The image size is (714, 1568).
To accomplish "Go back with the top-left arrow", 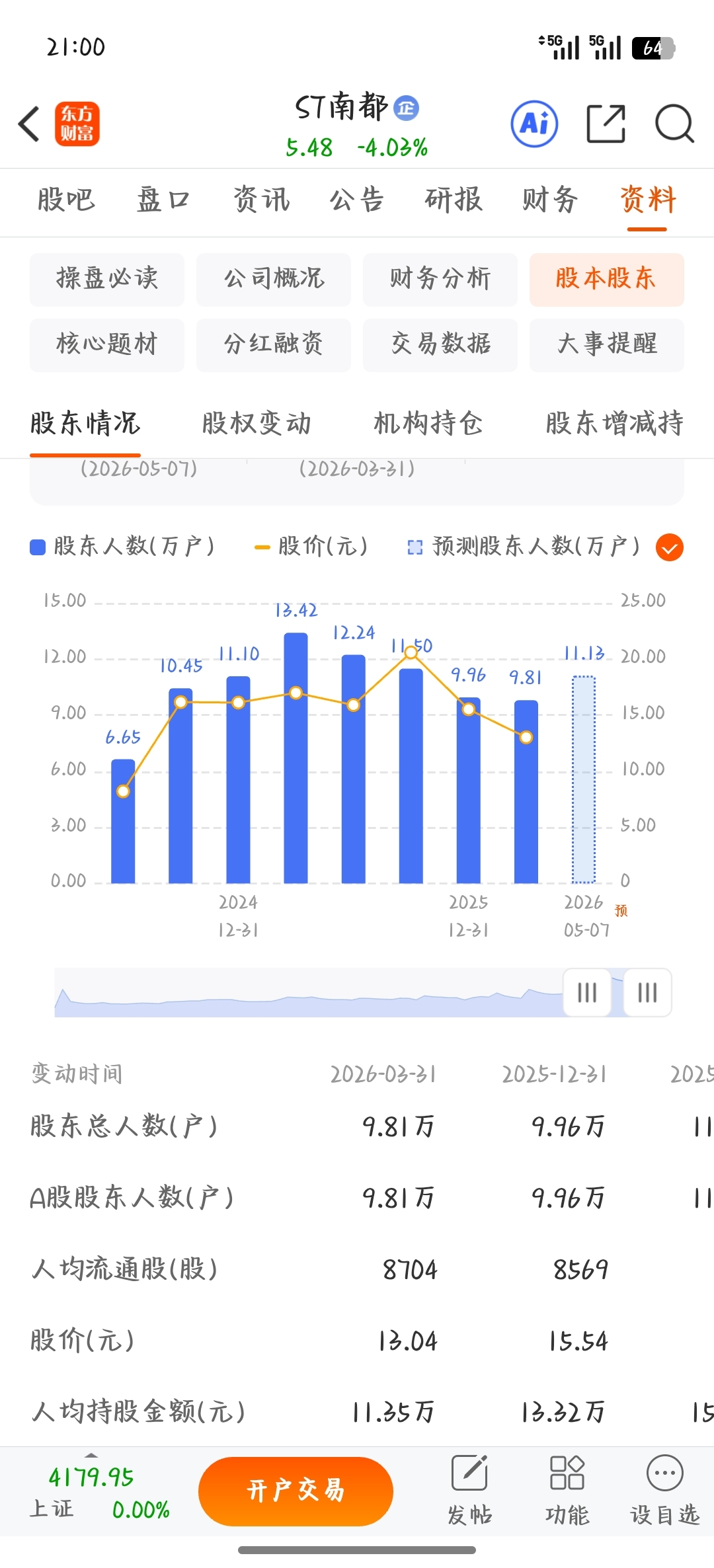I will 29,124.
